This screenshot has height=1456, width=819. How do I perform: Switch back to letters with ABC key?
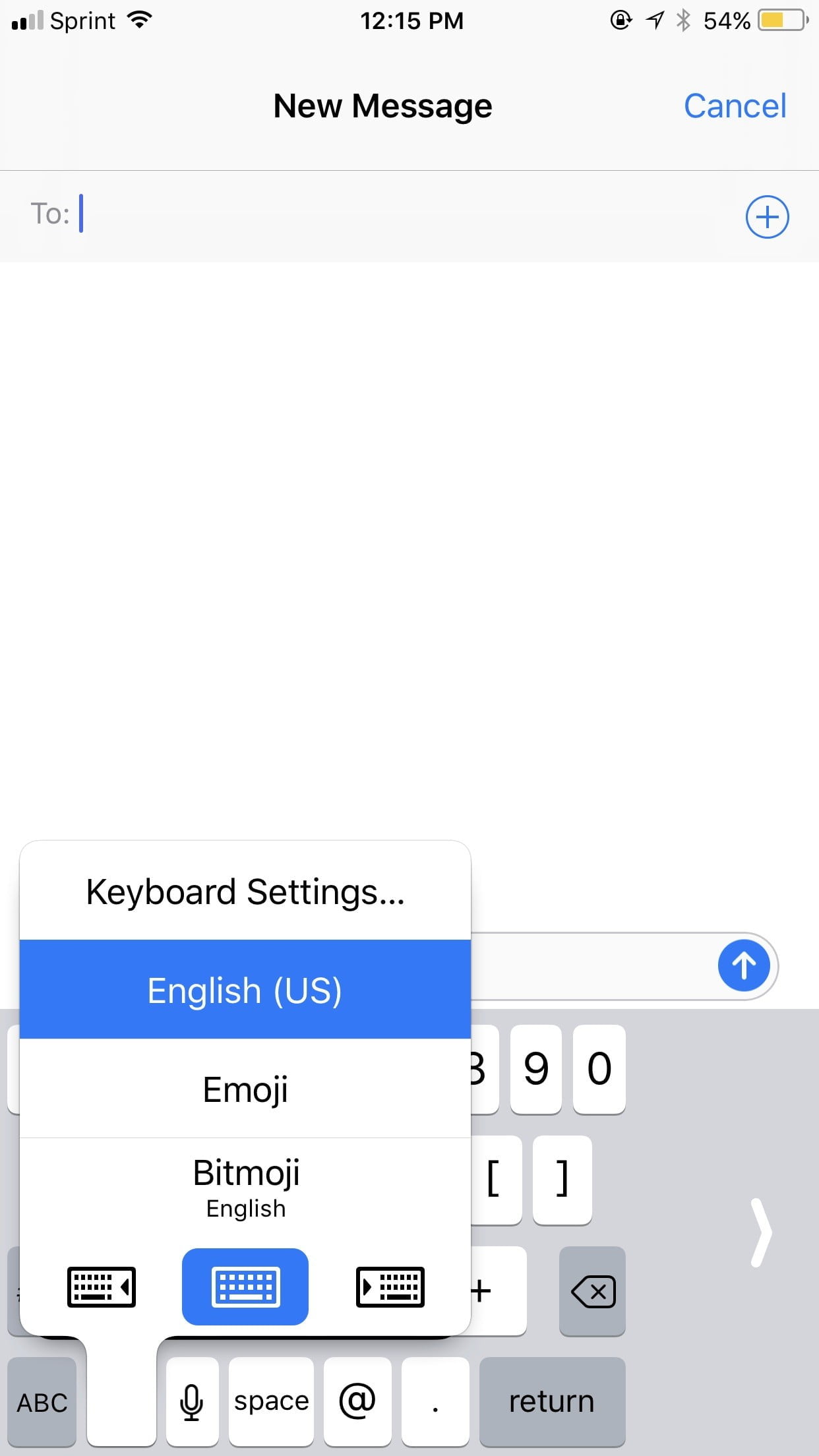(x=42, y=1401)
